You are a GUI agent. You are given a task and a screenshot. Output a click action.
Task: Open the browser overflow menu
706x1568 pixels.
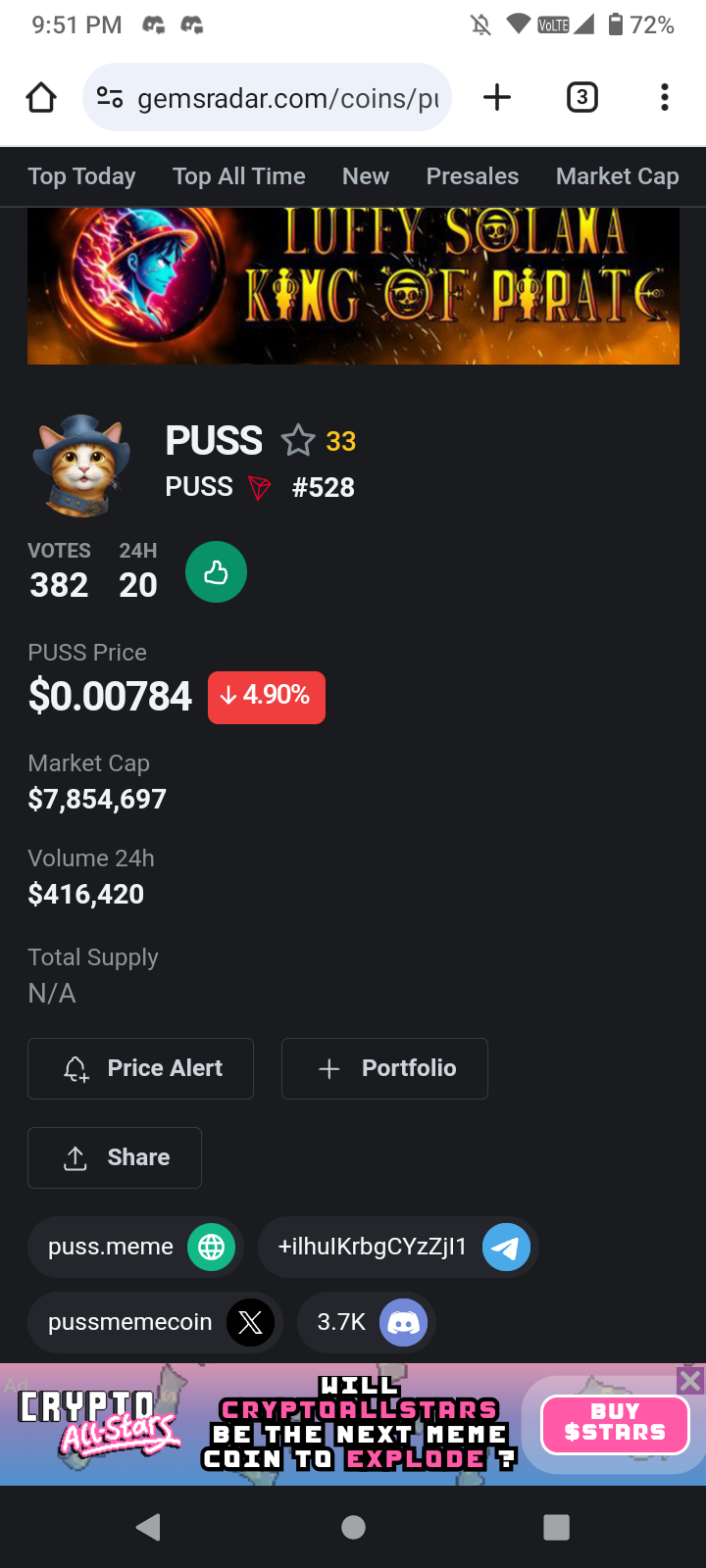tap(665, 97)
